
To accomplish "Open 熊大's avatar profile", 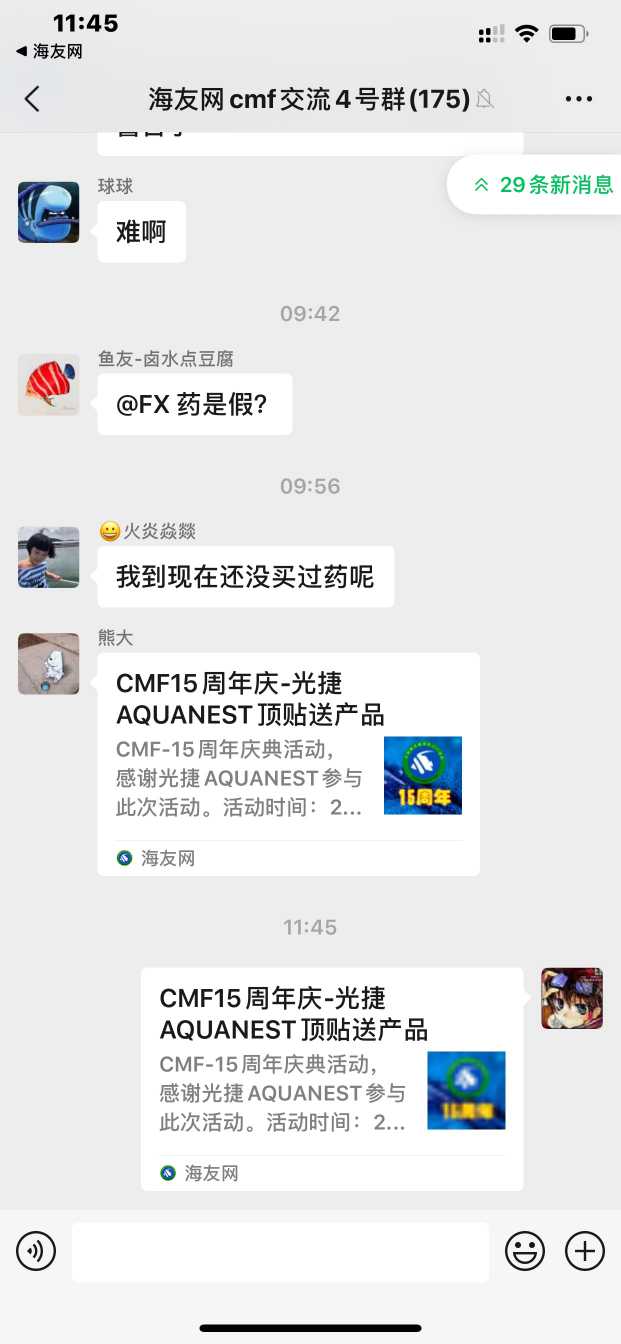I will (x=48, y=663).
